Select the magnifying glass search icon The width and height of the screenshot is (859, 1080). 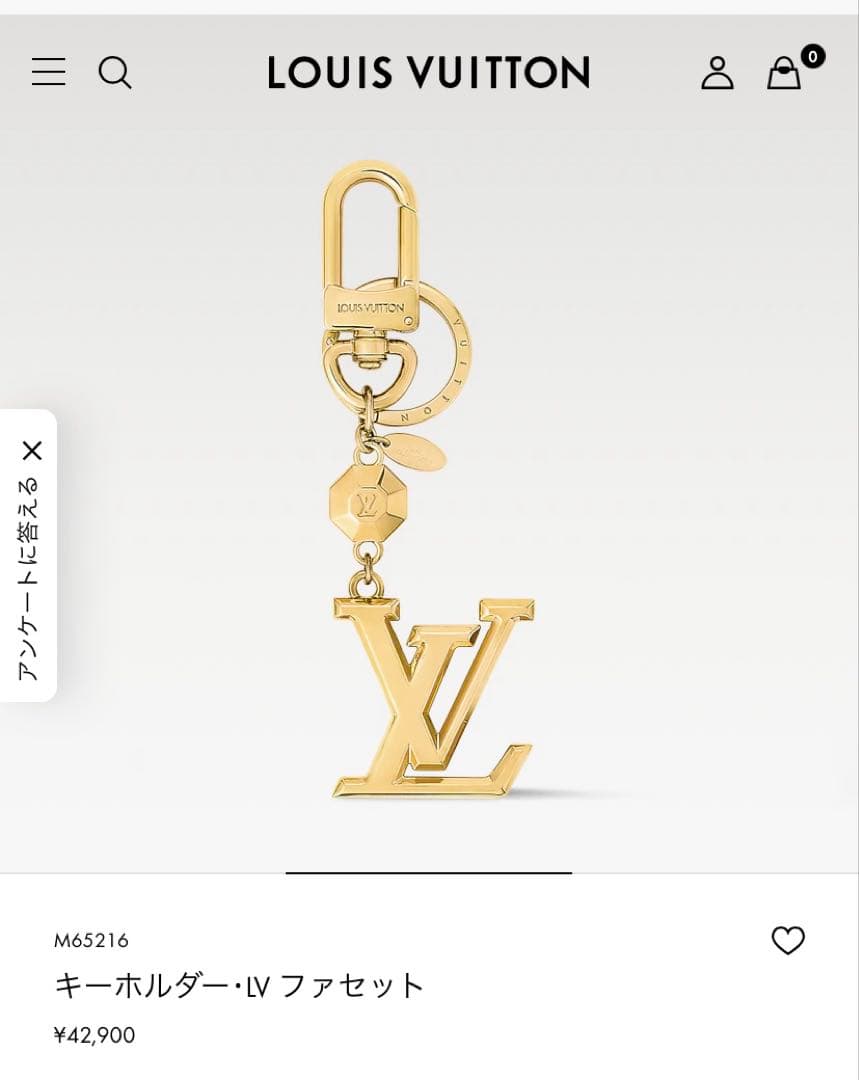115,72
